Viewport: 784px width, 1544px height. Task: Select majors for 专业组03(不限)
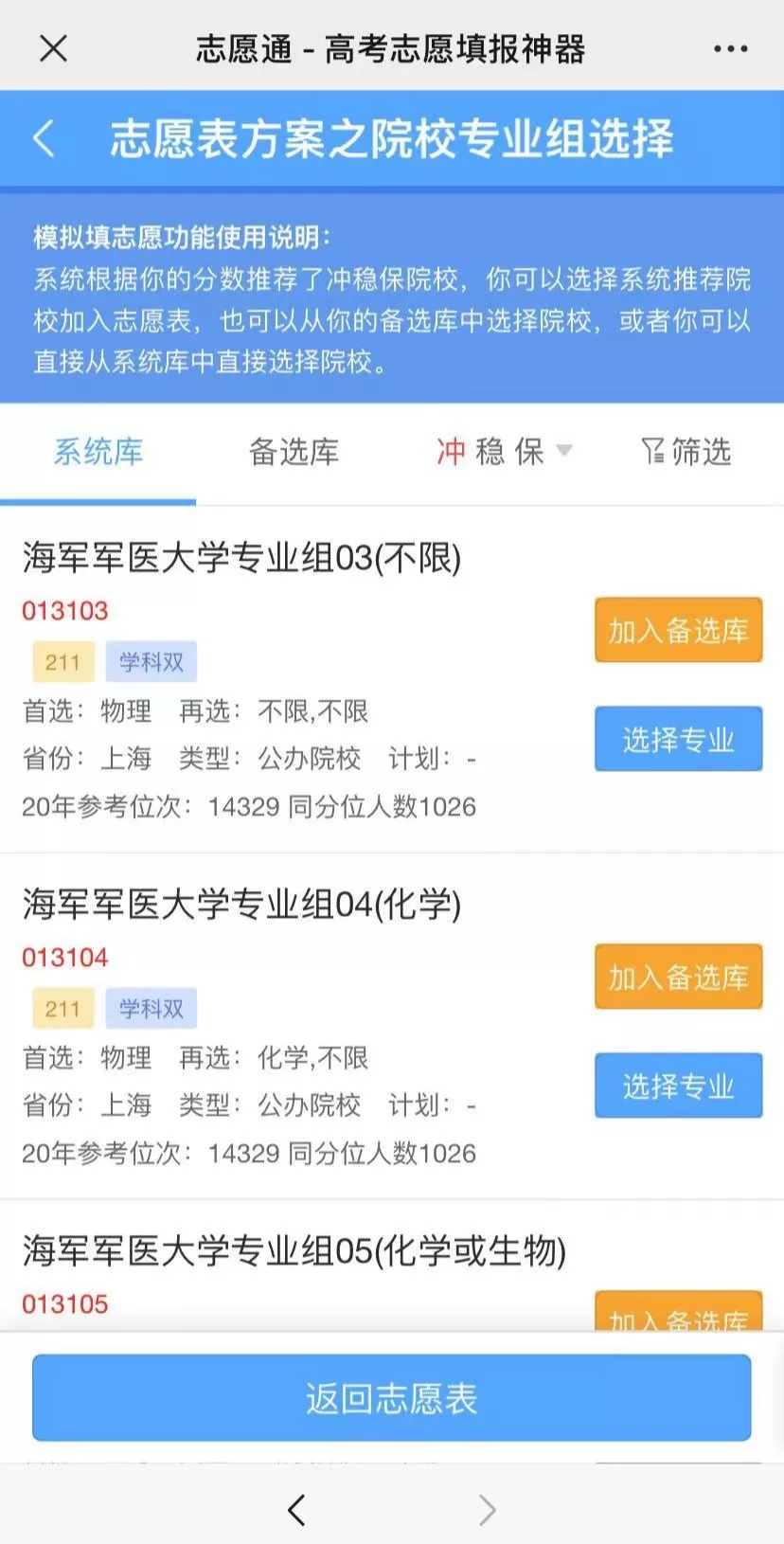[x=678, y=739]
